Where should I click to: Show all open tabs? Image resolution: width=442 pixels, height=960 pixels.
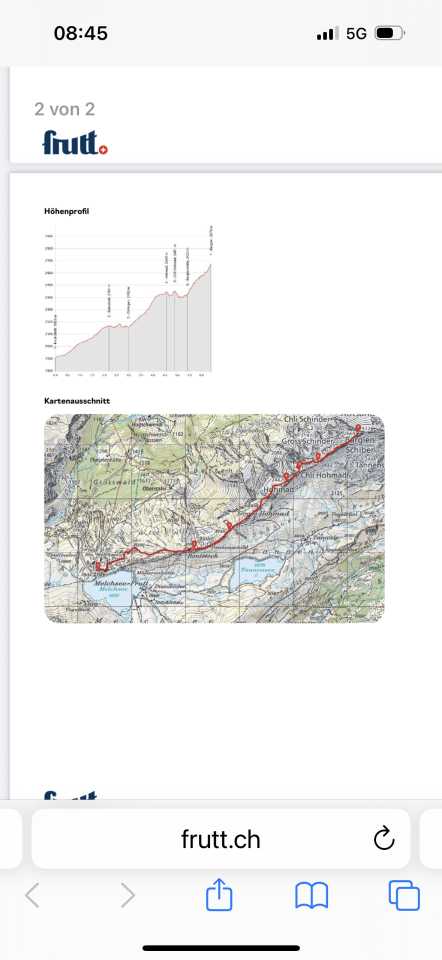point(404,896)
